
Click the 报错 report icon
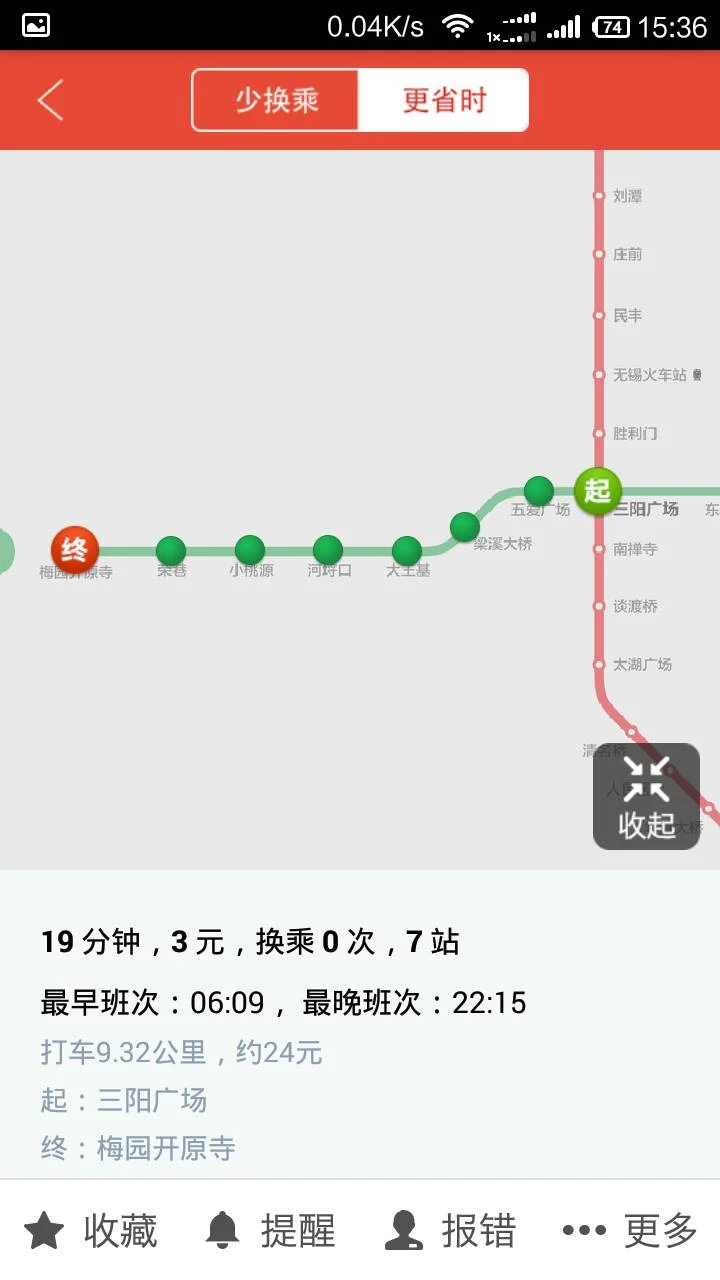coord(403,1231)
